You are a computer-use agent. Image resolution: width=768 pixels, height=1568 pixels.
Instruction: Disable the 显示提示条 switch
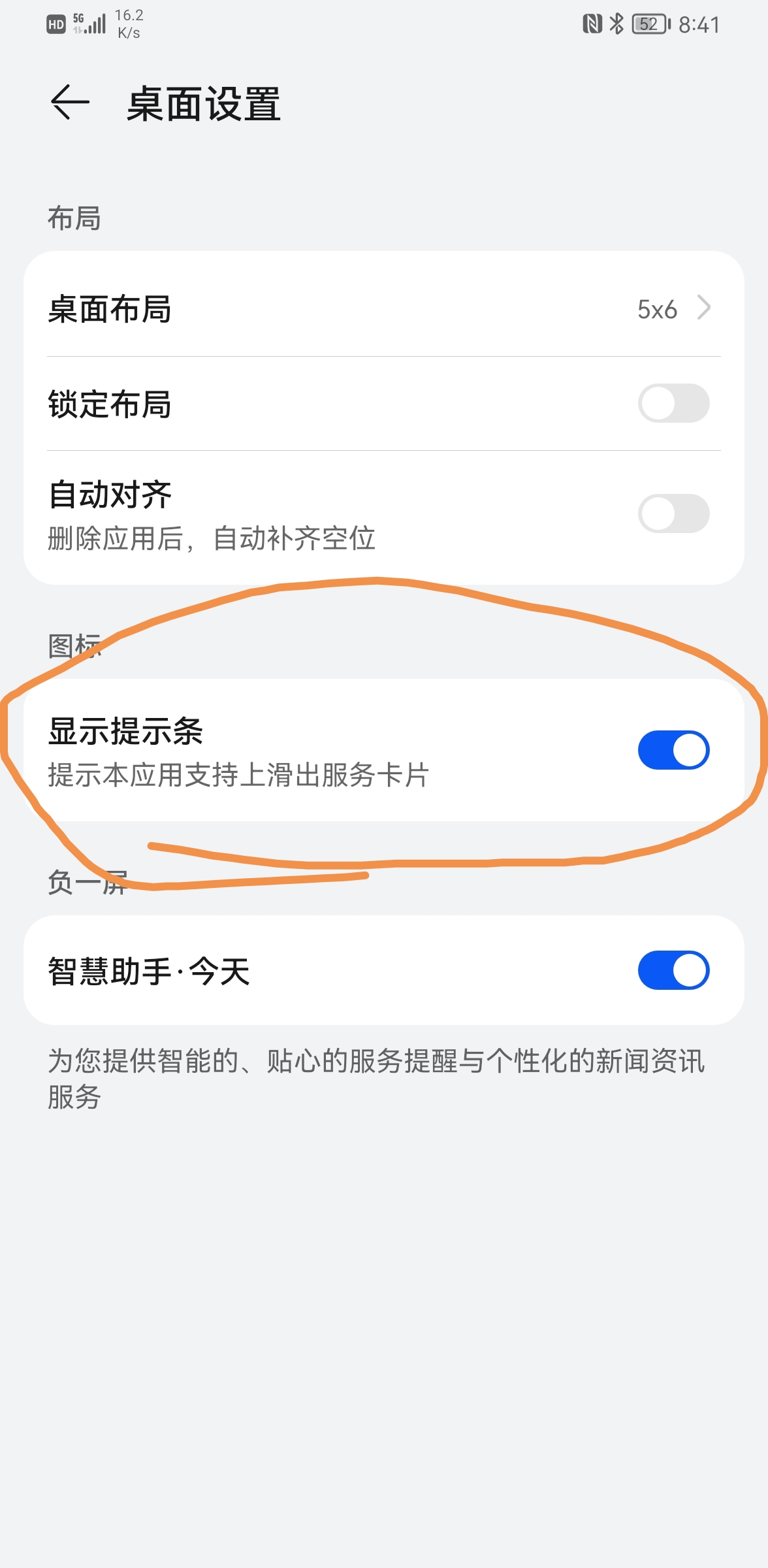(x=673, y=750)
